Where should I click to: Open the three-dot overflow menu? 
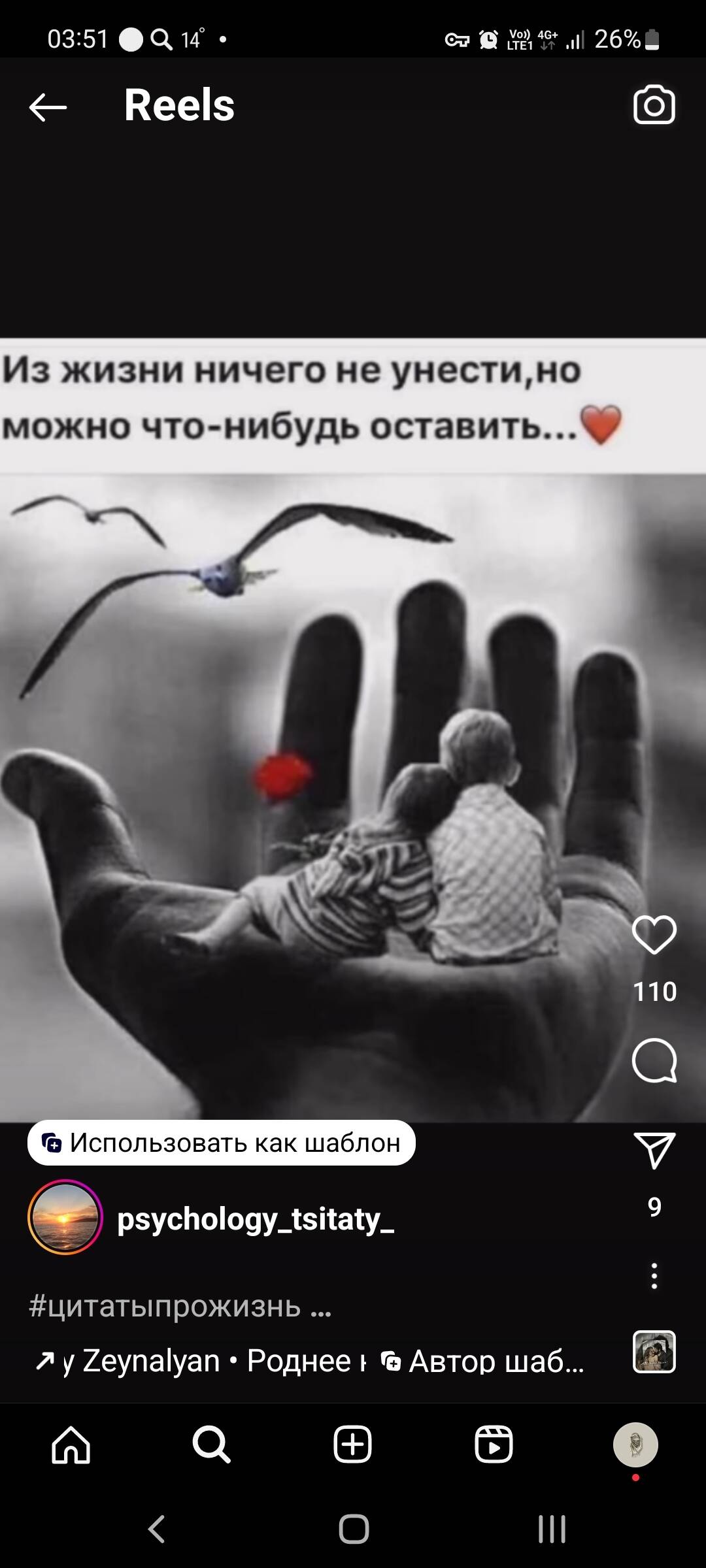[x=654, y=1275]
